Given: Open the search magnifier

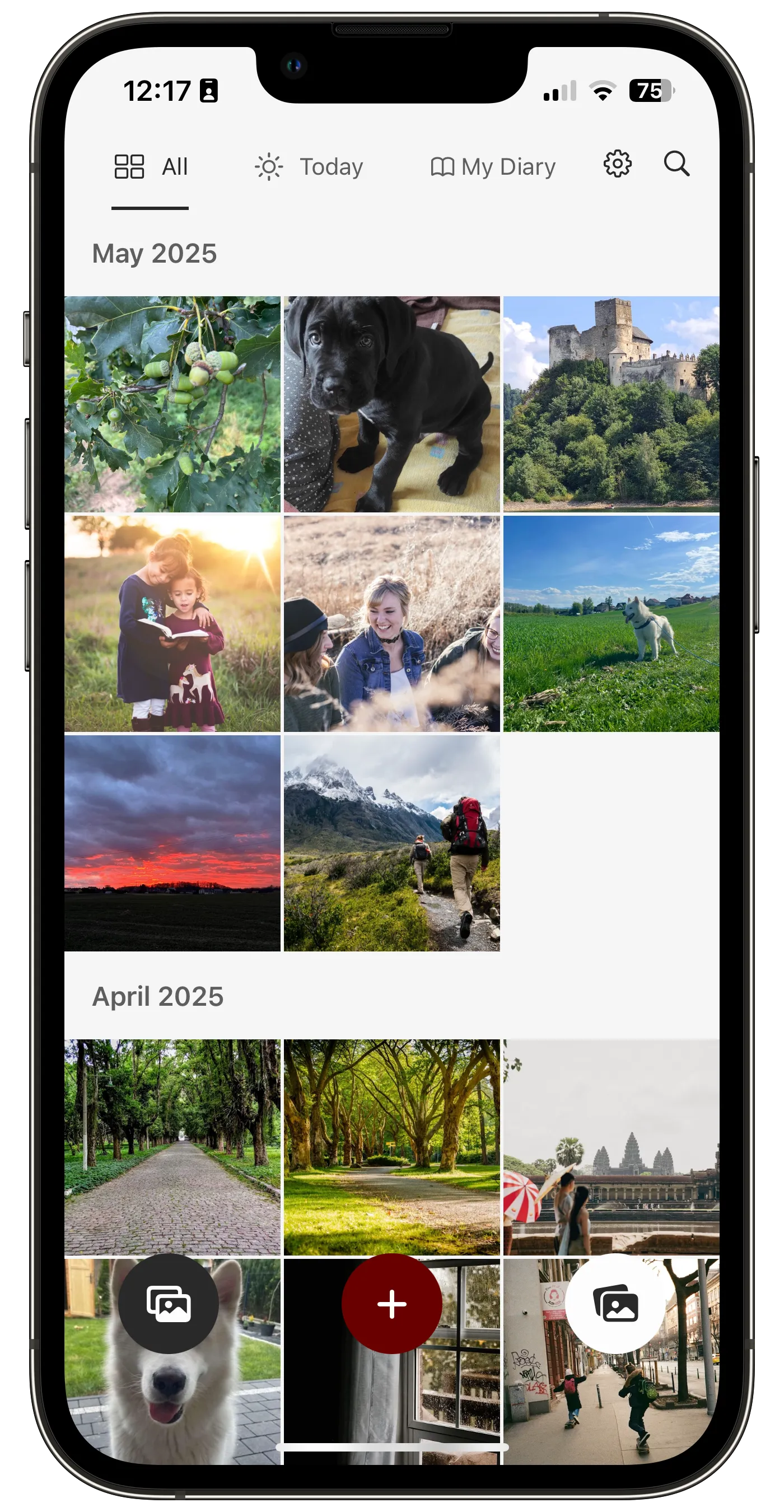Looking at the screenshot, I should click(676, 164).
